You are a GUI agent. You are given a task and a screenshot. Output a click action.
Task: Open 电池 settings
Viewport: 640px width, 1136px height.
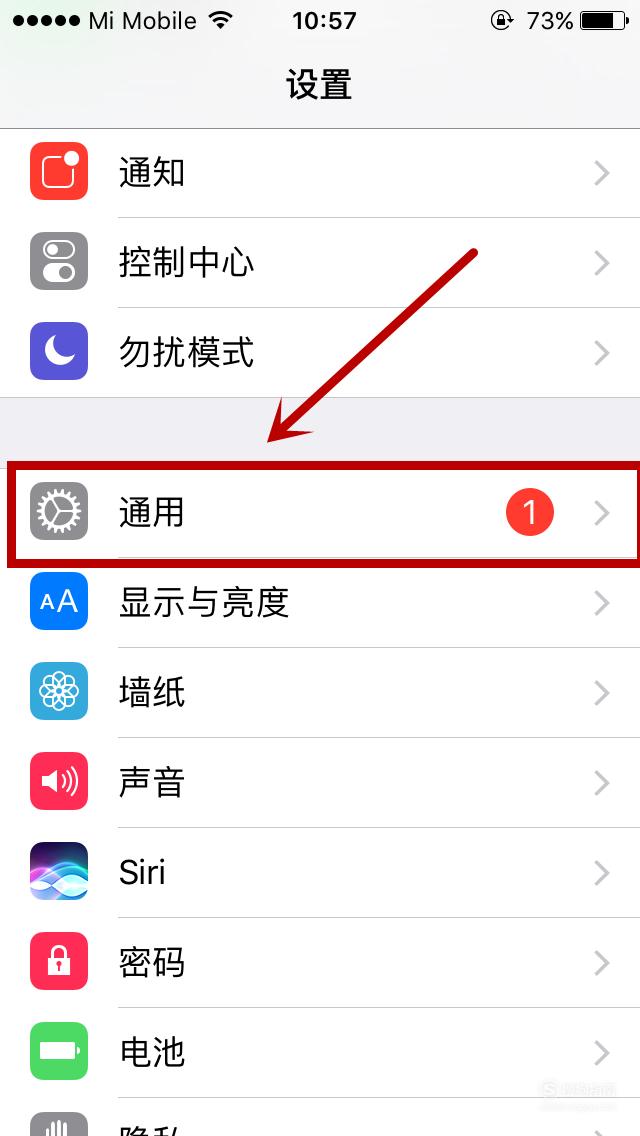[x=320, y=1052]
